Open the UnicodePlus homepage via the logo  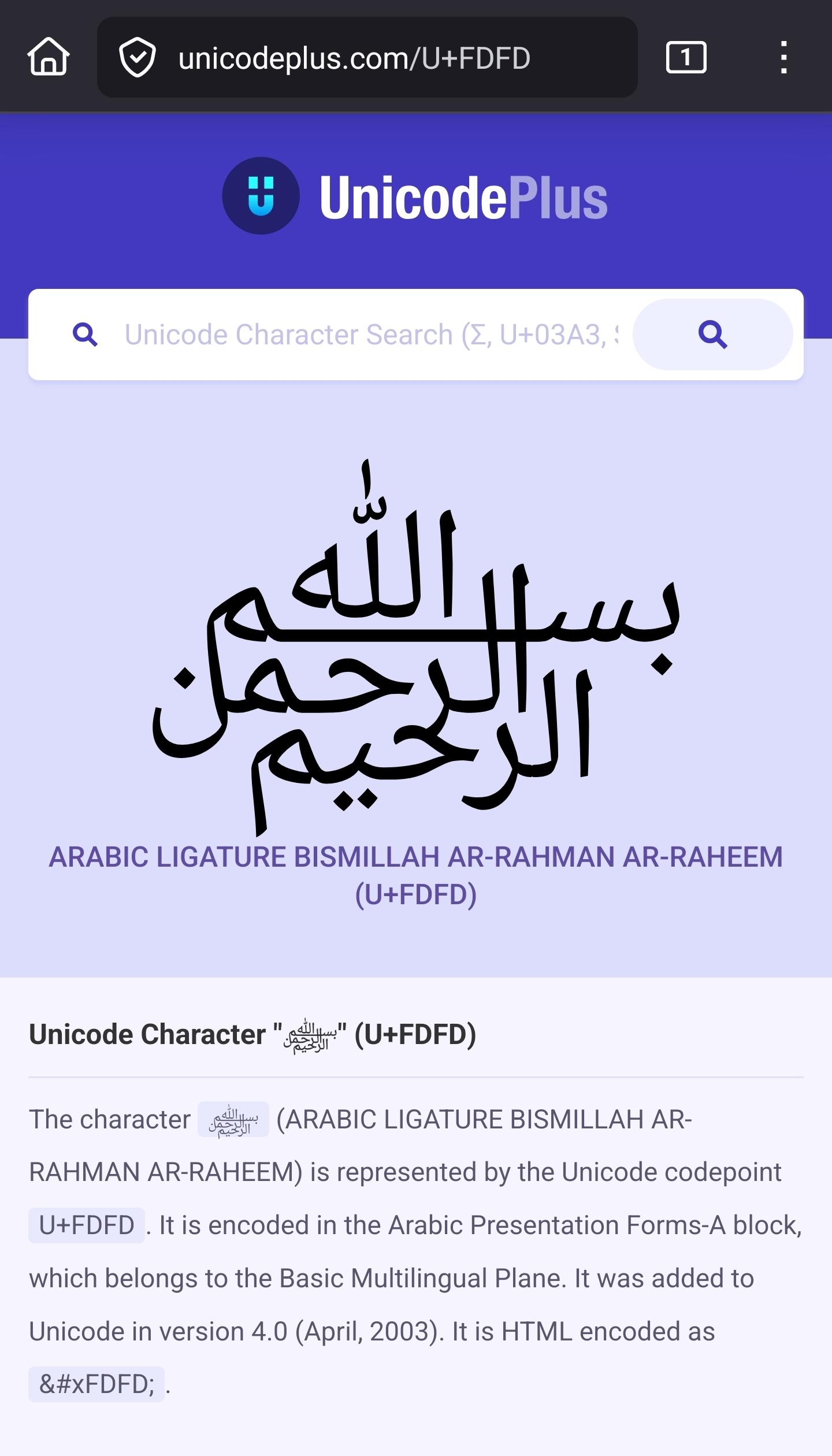[415, 196]
